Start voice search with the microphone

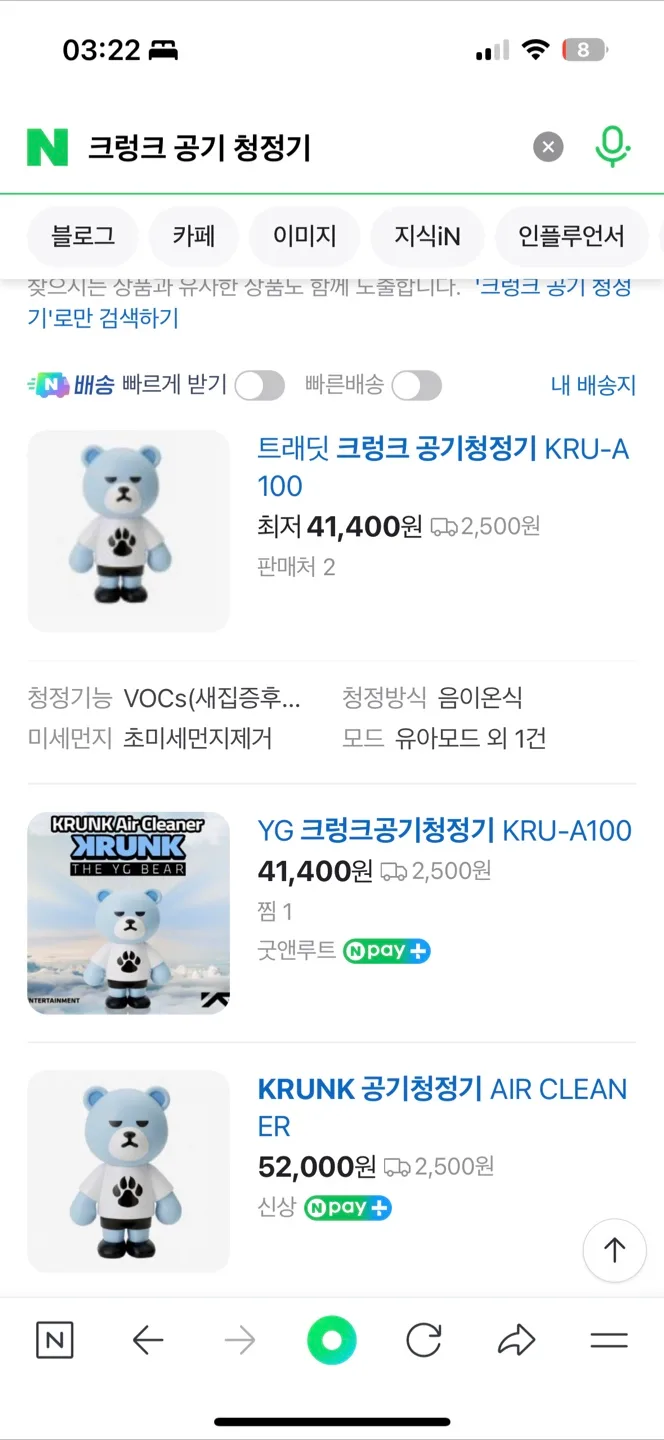(612, 147)
